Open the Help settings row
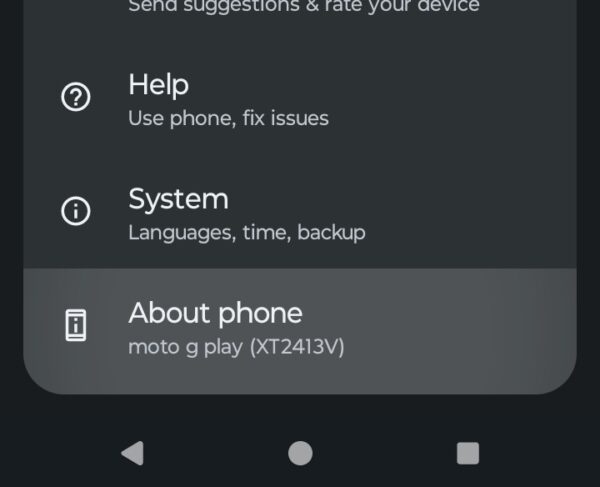 pos(228,99)
